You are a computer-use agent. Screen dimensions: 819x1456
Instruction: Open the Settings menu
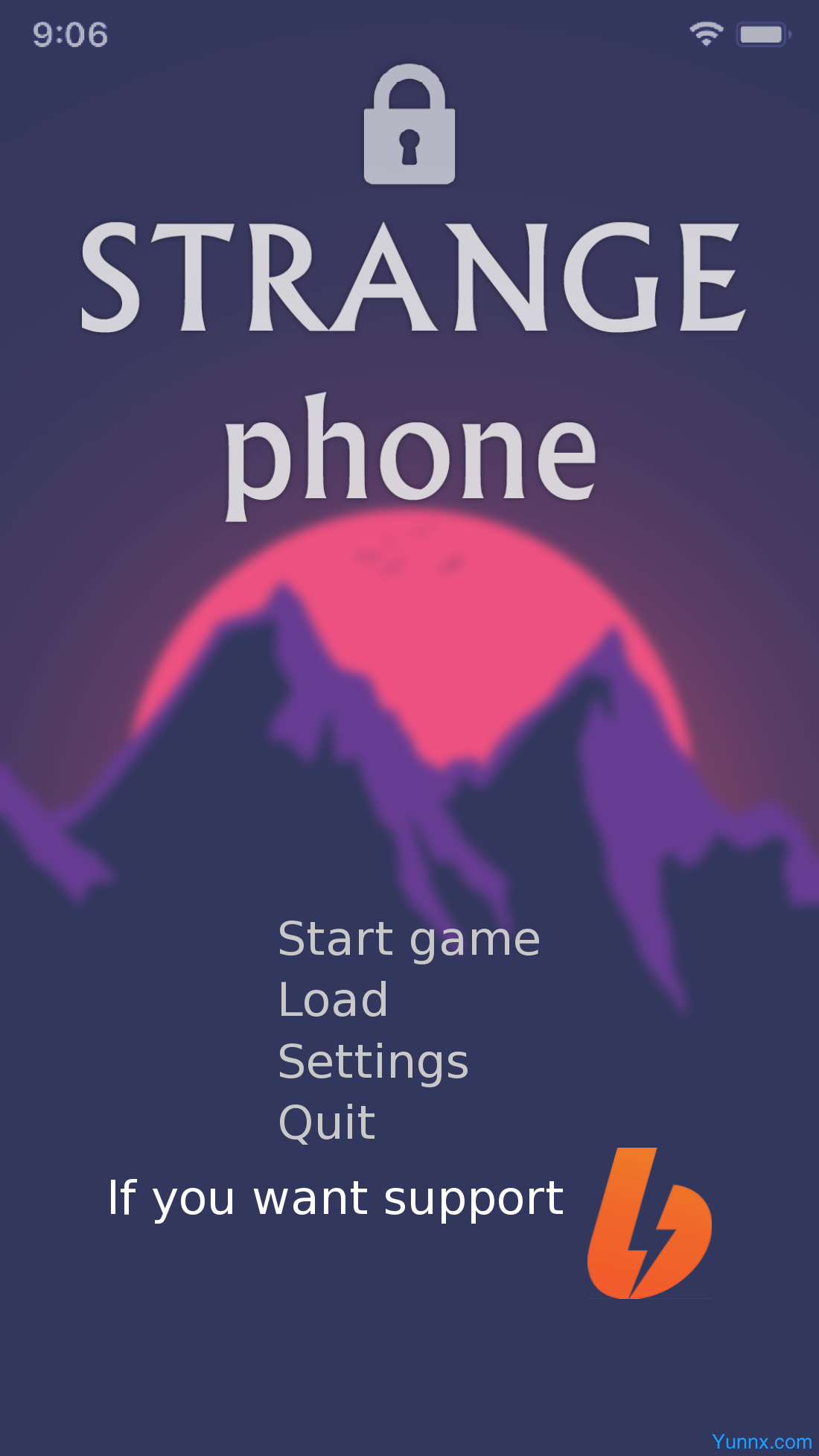click(373, 1061)
